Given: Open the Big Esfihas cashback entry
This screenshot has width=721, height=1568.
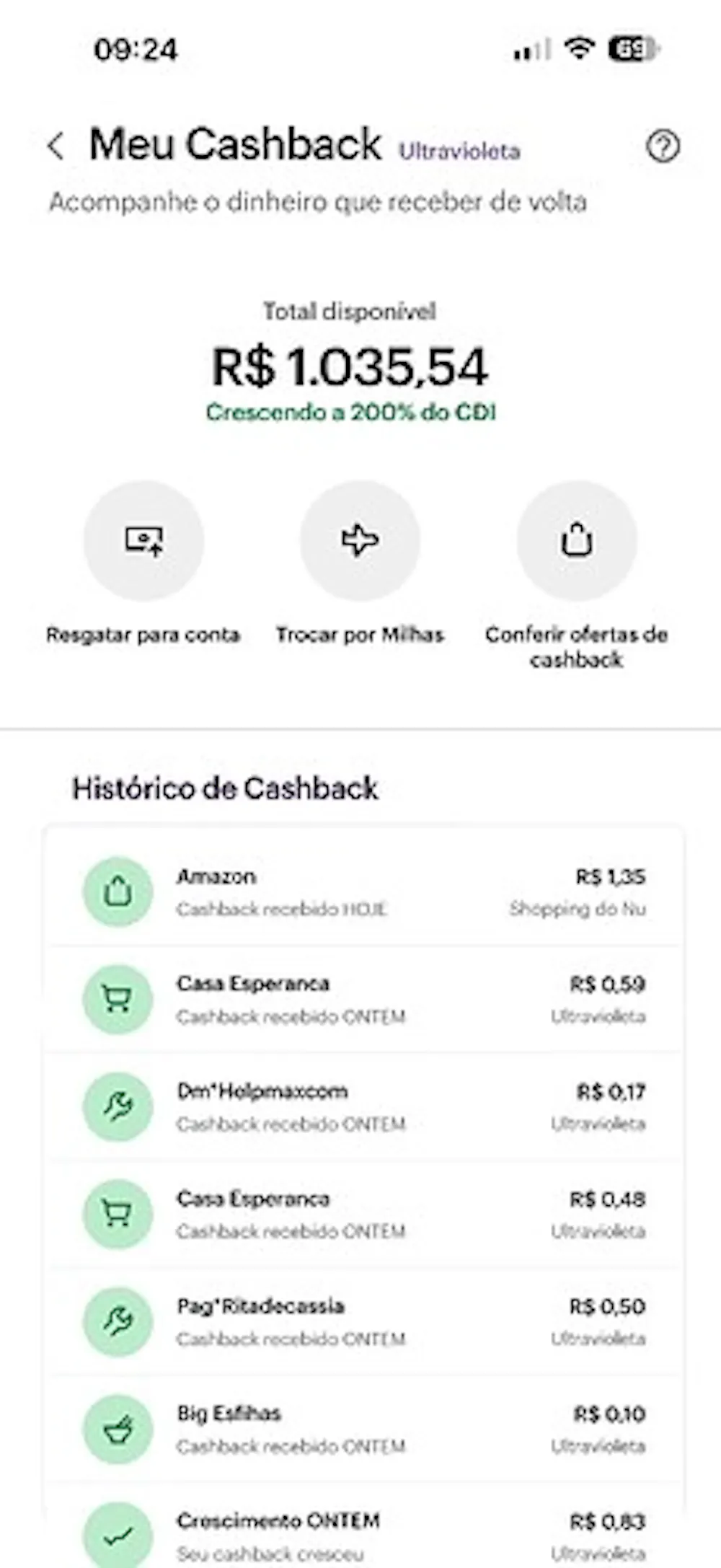Looking at the screenshot, I should click(364, 1430).
